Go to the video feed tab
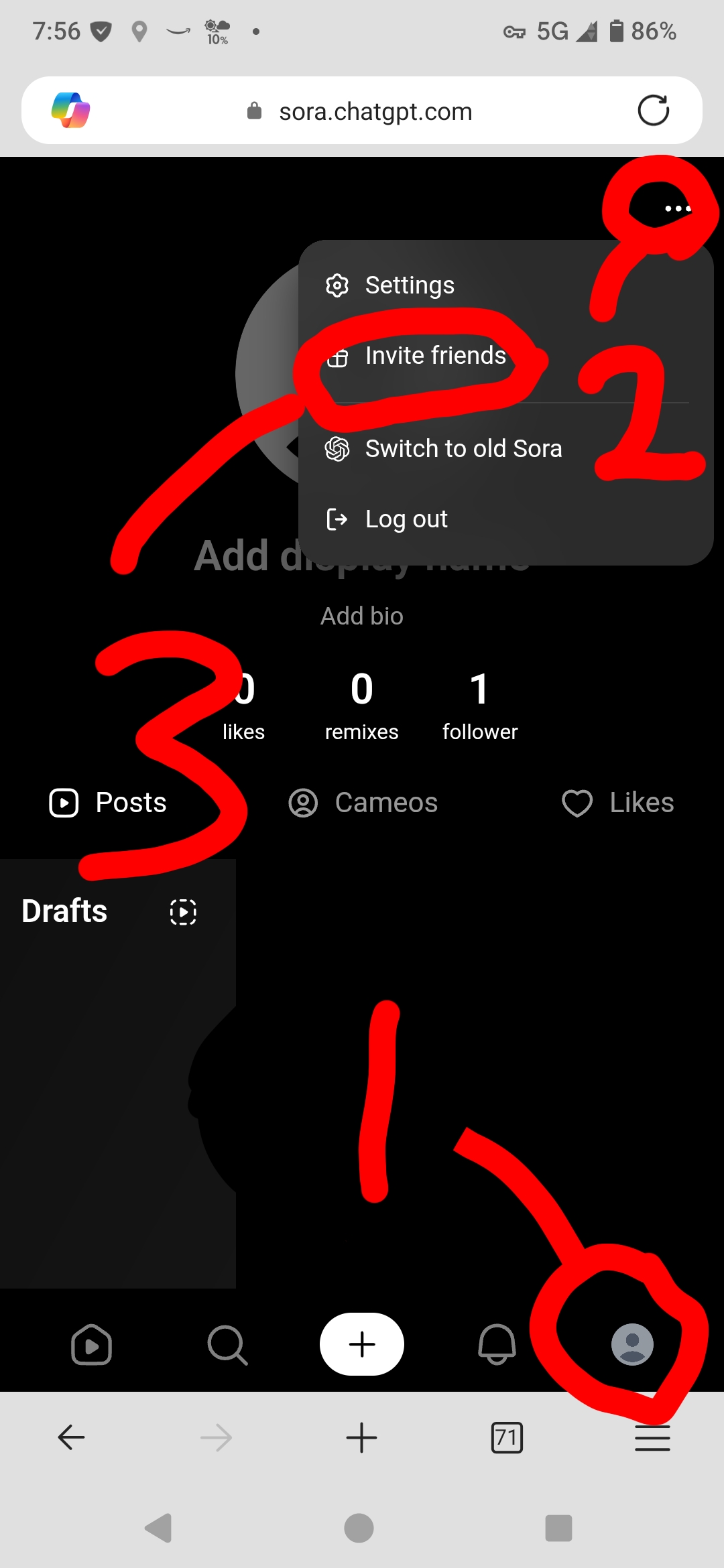This screenshot has width=724, height=1568. click(91, 1344)
